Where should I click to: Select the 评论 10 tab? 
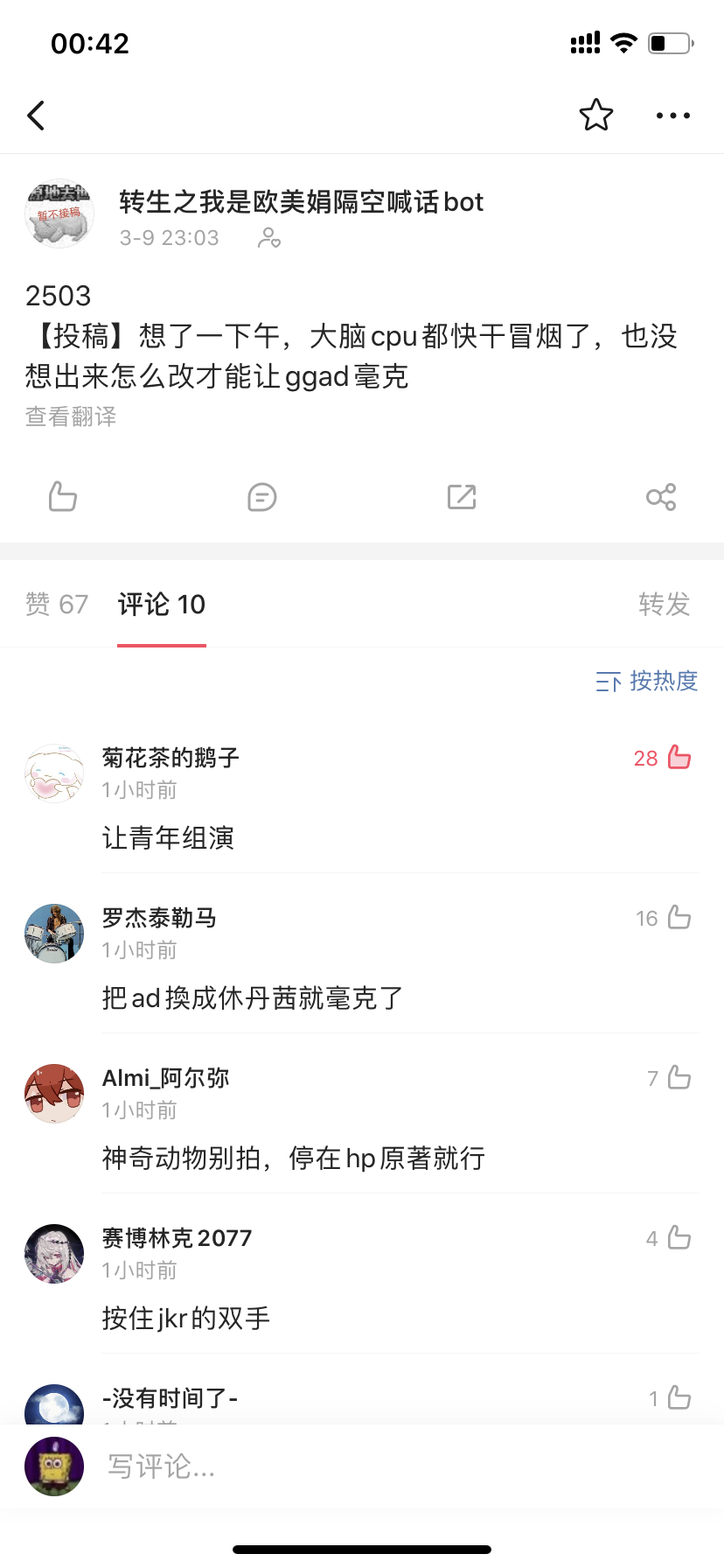tap(162, 604)
